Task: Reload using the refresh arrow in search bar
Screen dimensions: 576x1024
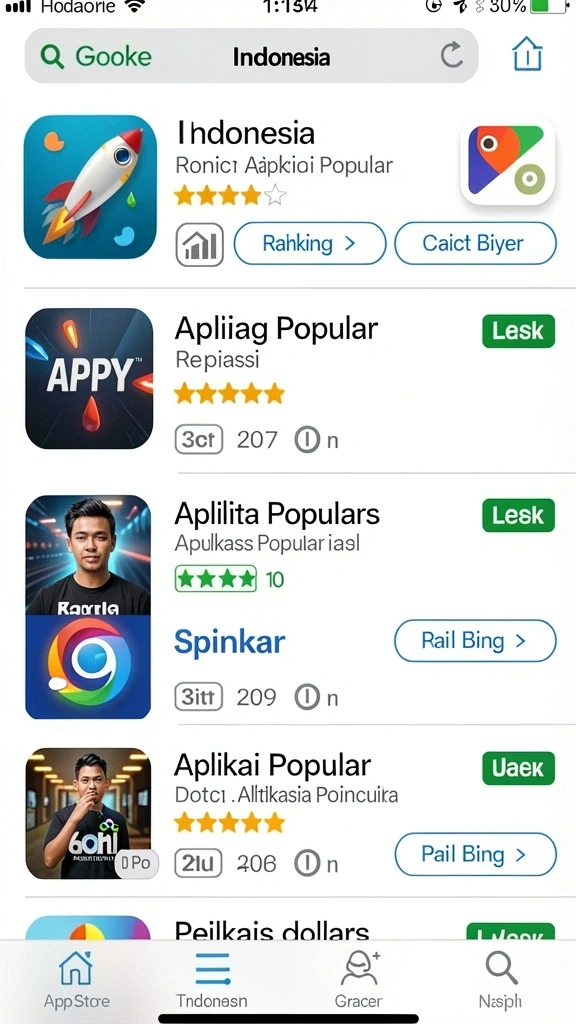Action: coord(451,56)
